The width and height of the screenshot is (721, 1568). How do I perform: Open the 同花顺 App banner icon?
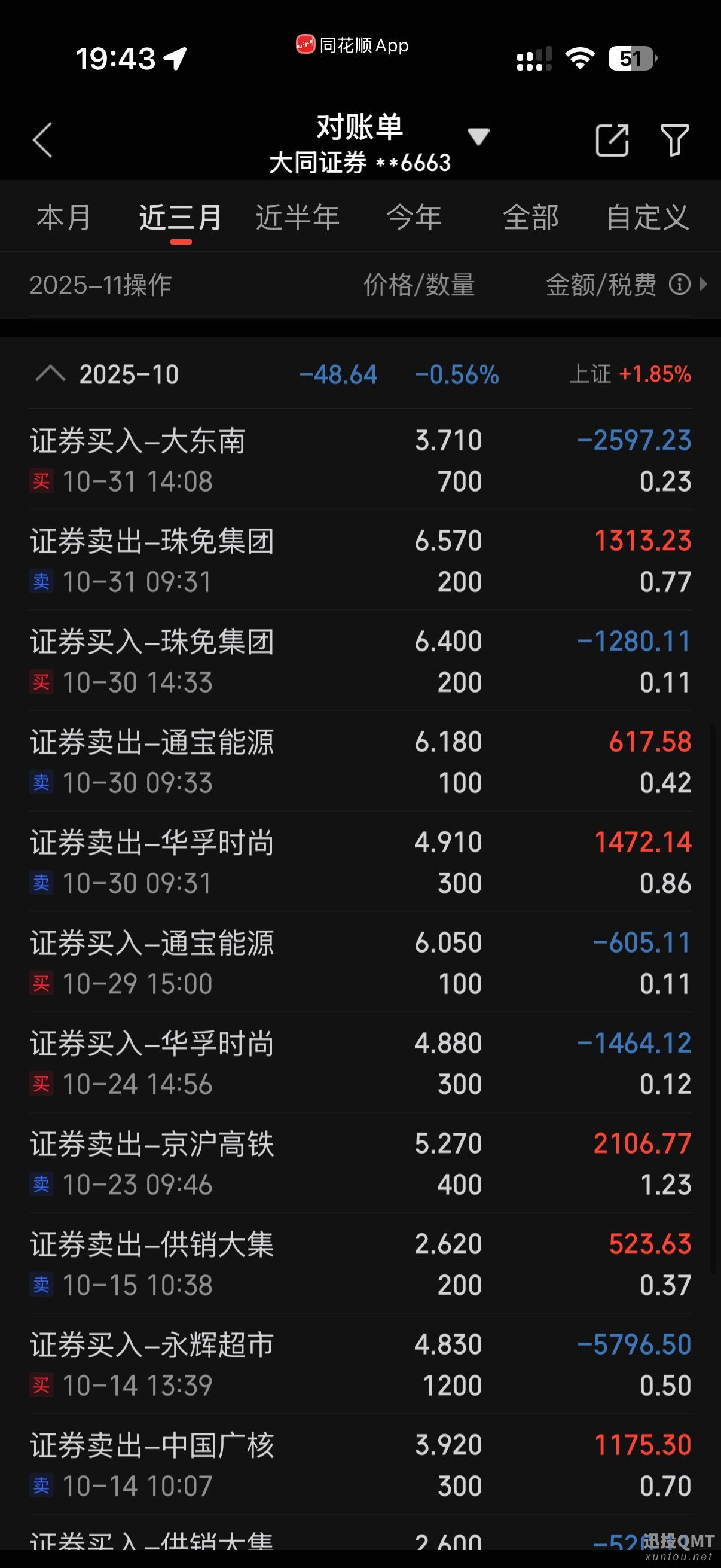point(304,44)
